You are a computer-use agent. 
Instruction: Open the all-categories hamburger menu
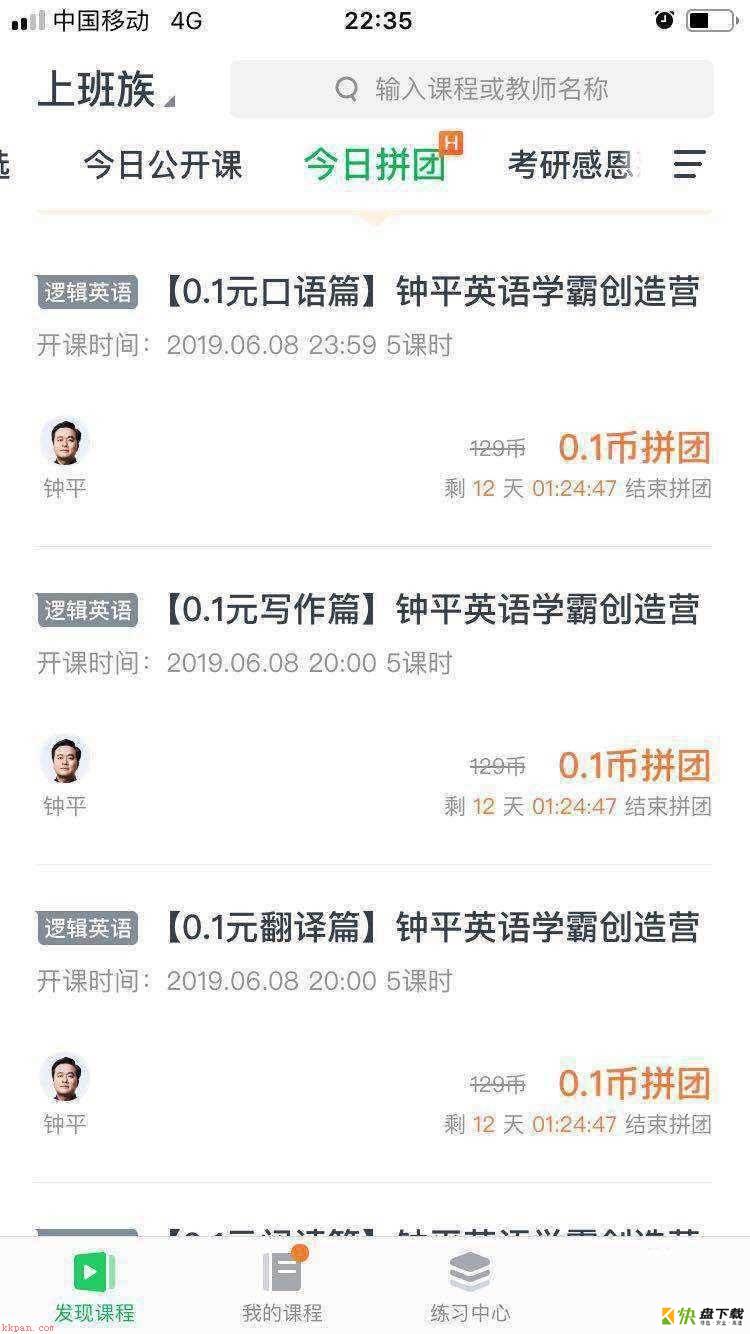point(689,164)
